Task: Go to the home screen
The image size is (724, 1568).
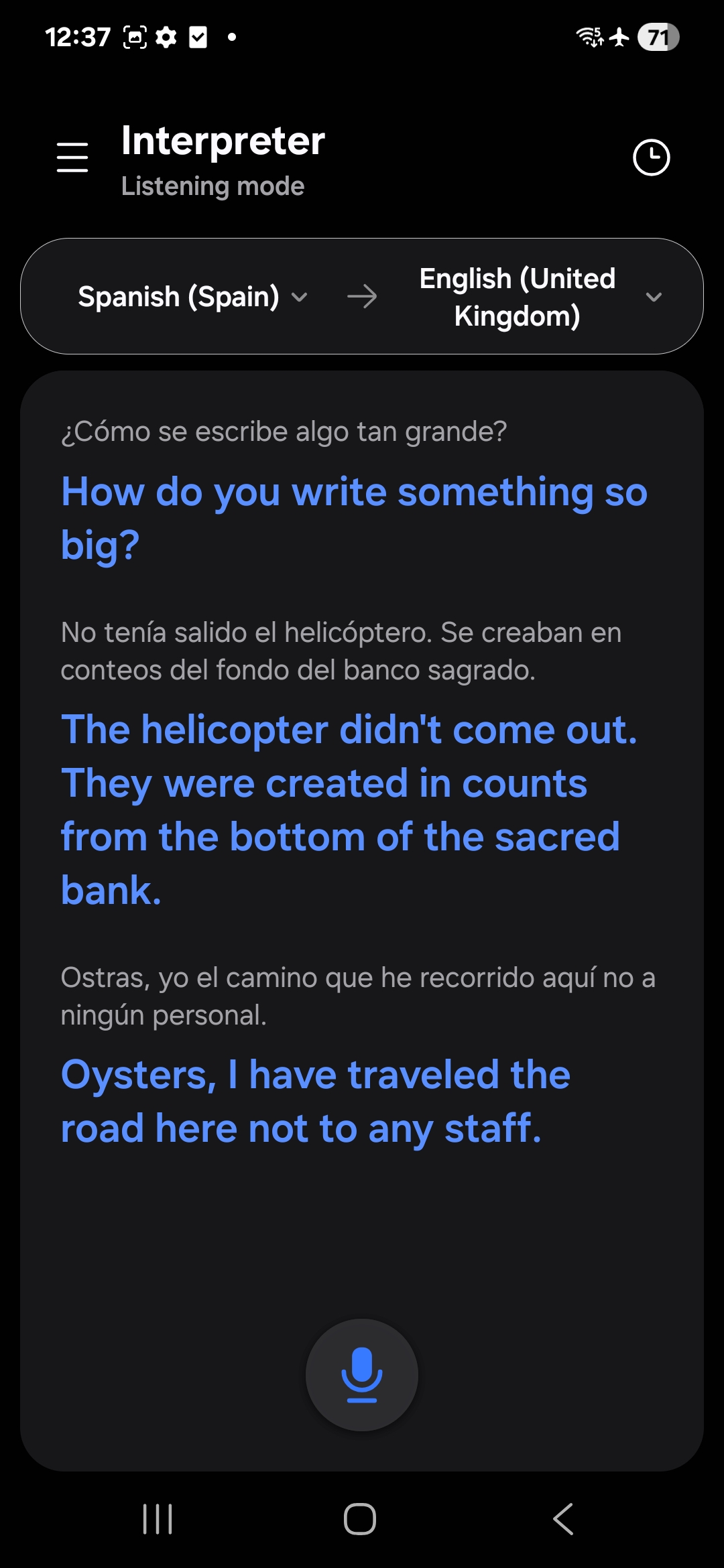Action: tap(360, 1518)
